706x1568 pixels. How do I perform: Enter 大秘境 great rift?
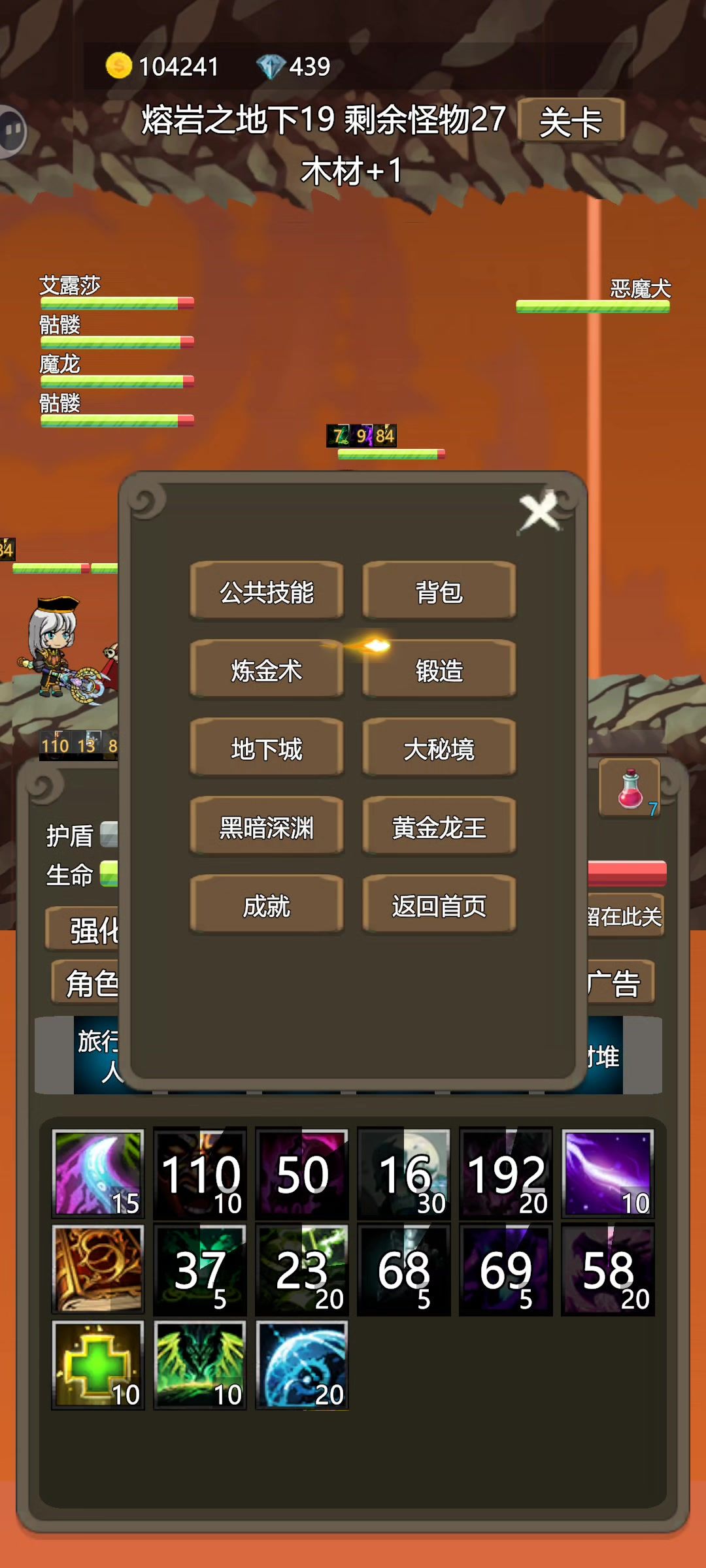[x=439, y=748]
